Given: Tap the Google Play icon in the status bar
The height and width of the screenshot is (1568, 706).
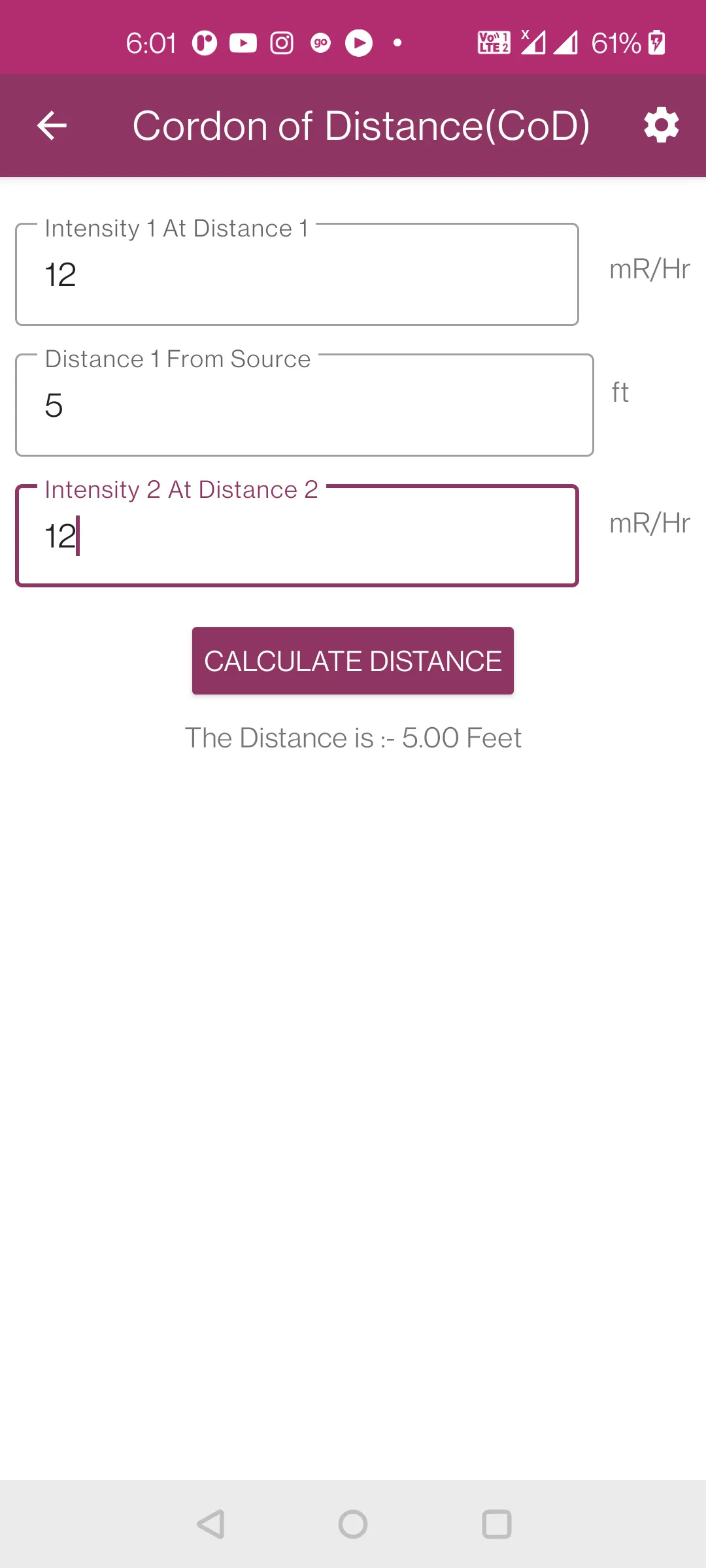Looking at the screenshot, I should click(x=358, y=43).
